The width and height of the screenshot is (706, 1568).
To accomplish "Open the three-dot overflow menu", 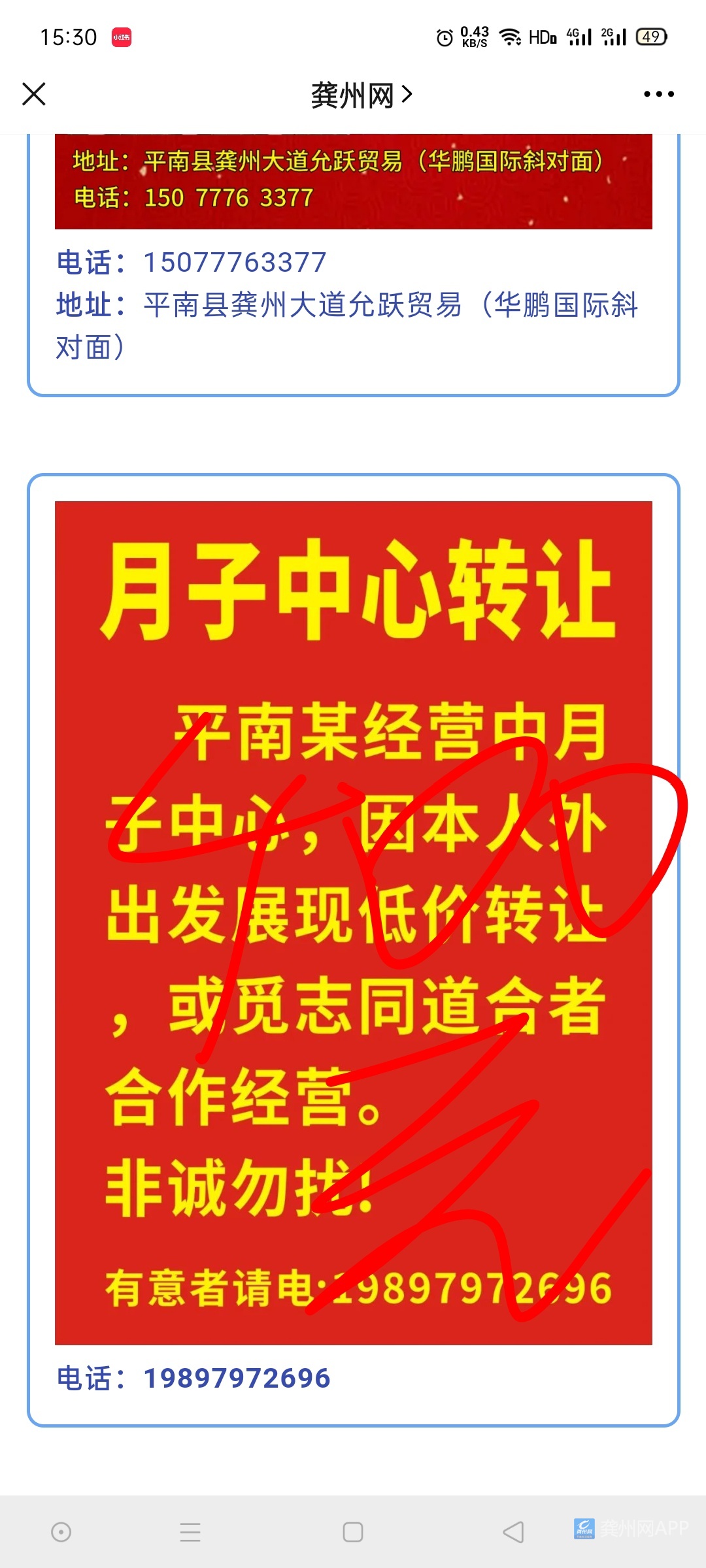I will pos(658,95).
